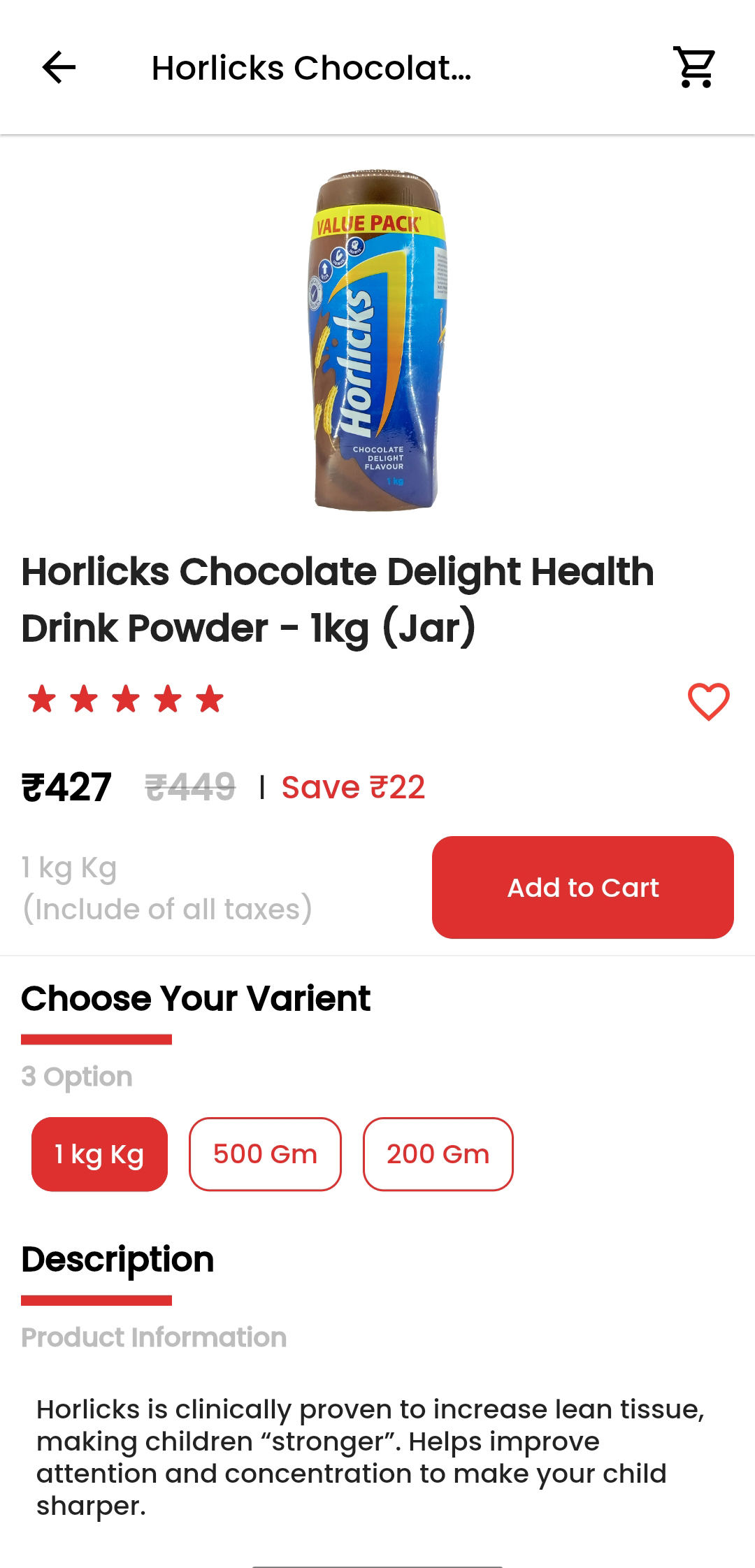This screenshot has width=755, height=1568.
Task: Choose the 500 Gm variant
Action: pos(265,1154)
